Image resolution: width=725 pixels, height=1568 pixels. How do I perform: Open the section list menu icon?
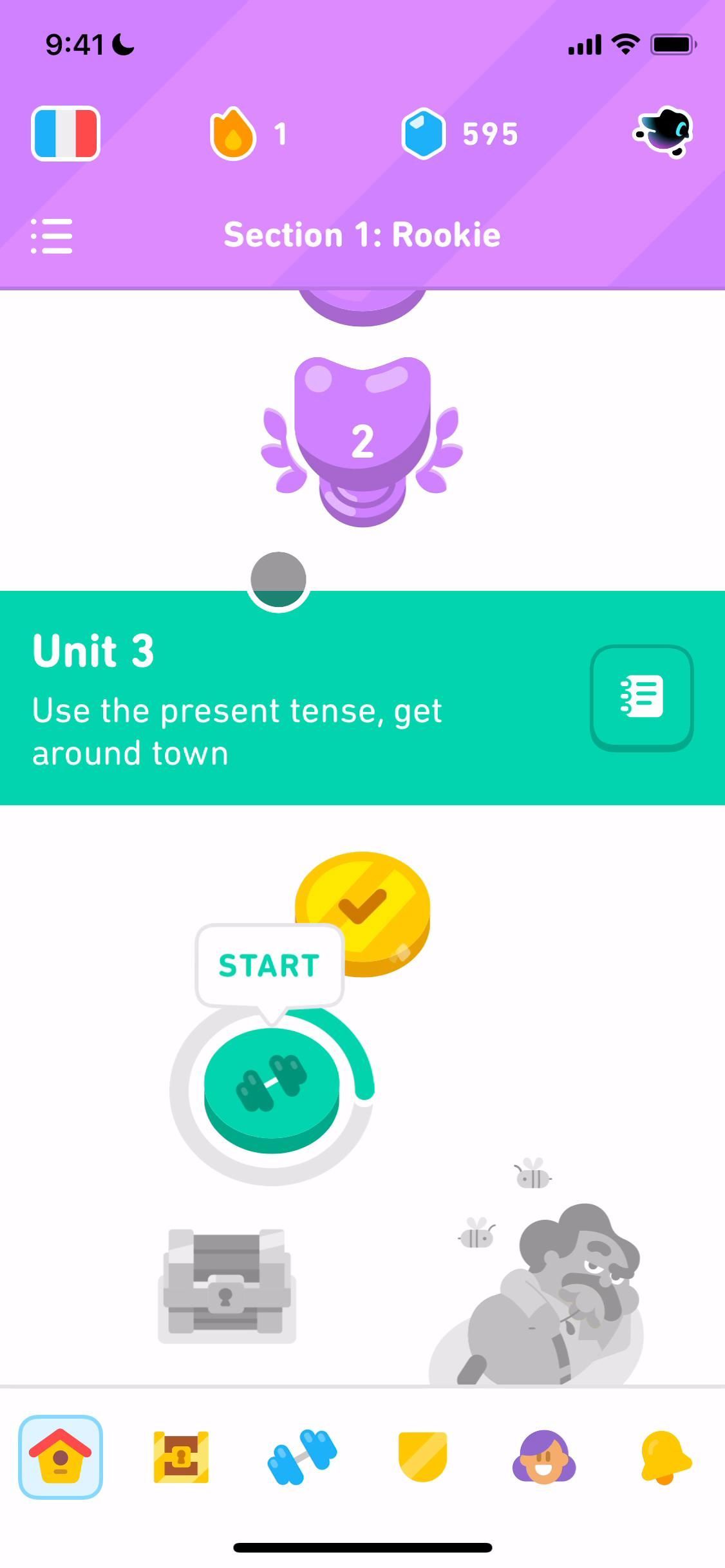[x=52, y=236]
